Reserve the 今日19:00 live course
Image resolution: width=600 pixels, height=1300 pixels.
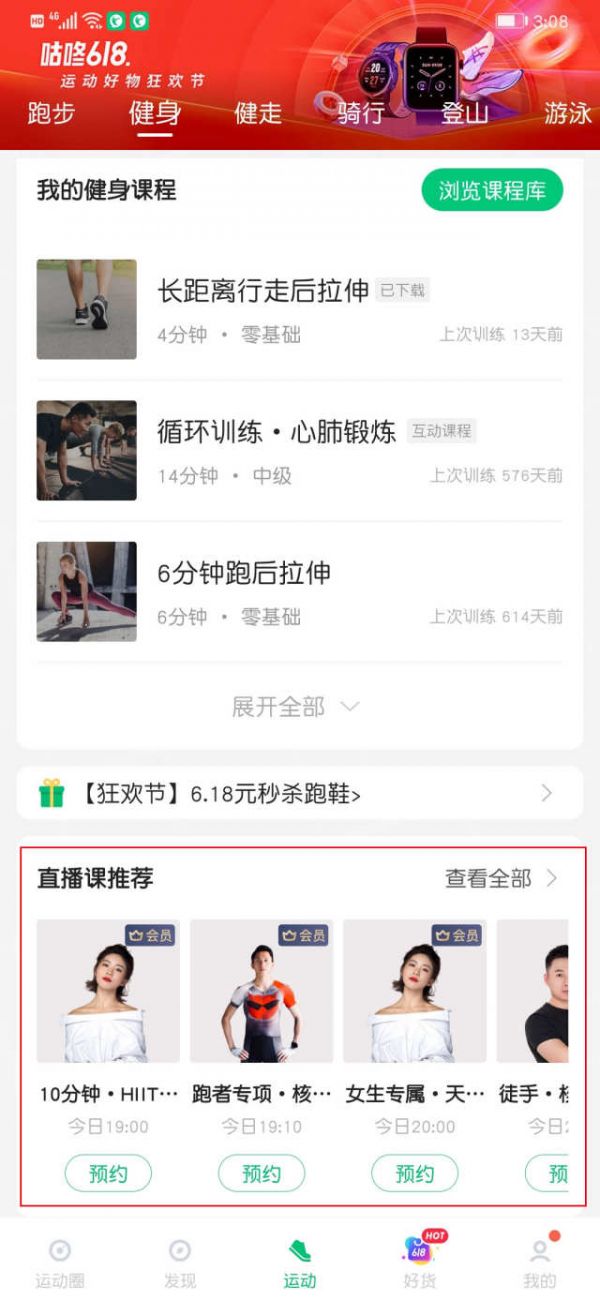coord(108,1173)
